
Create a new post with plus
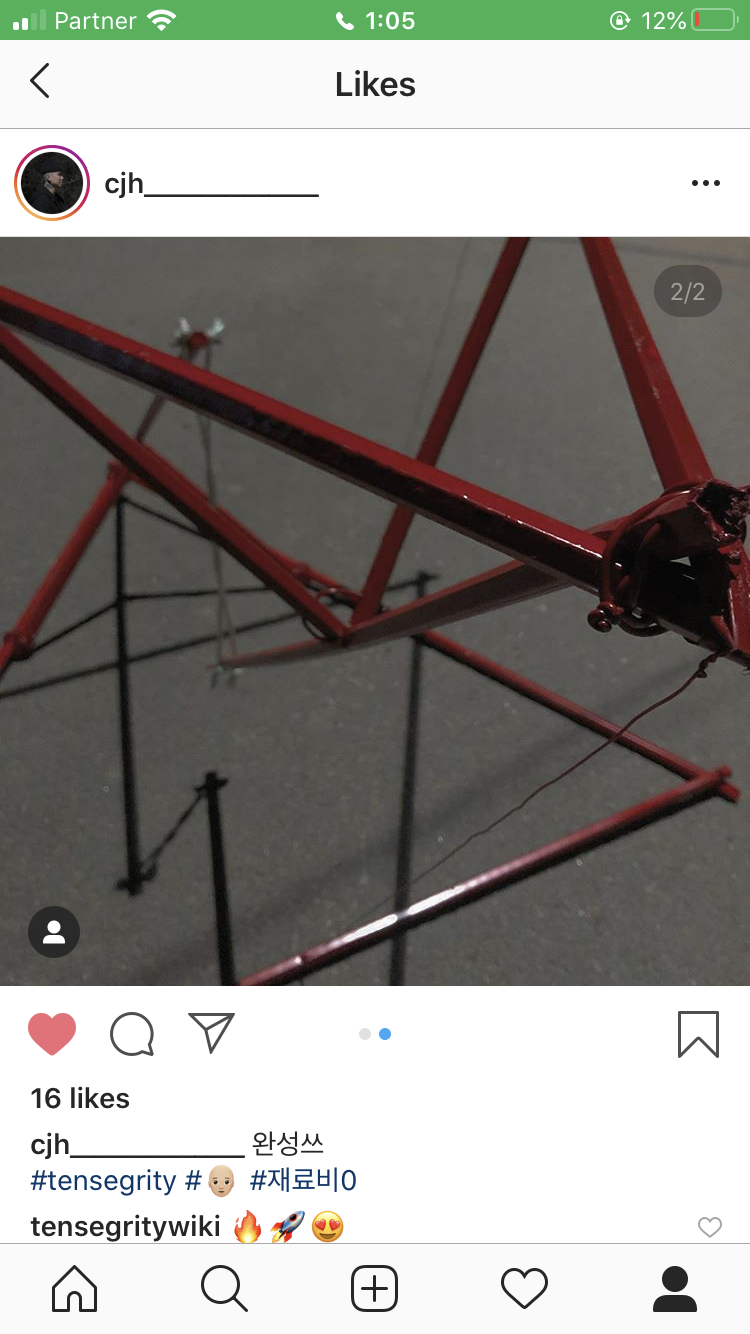click(375, 1289)
